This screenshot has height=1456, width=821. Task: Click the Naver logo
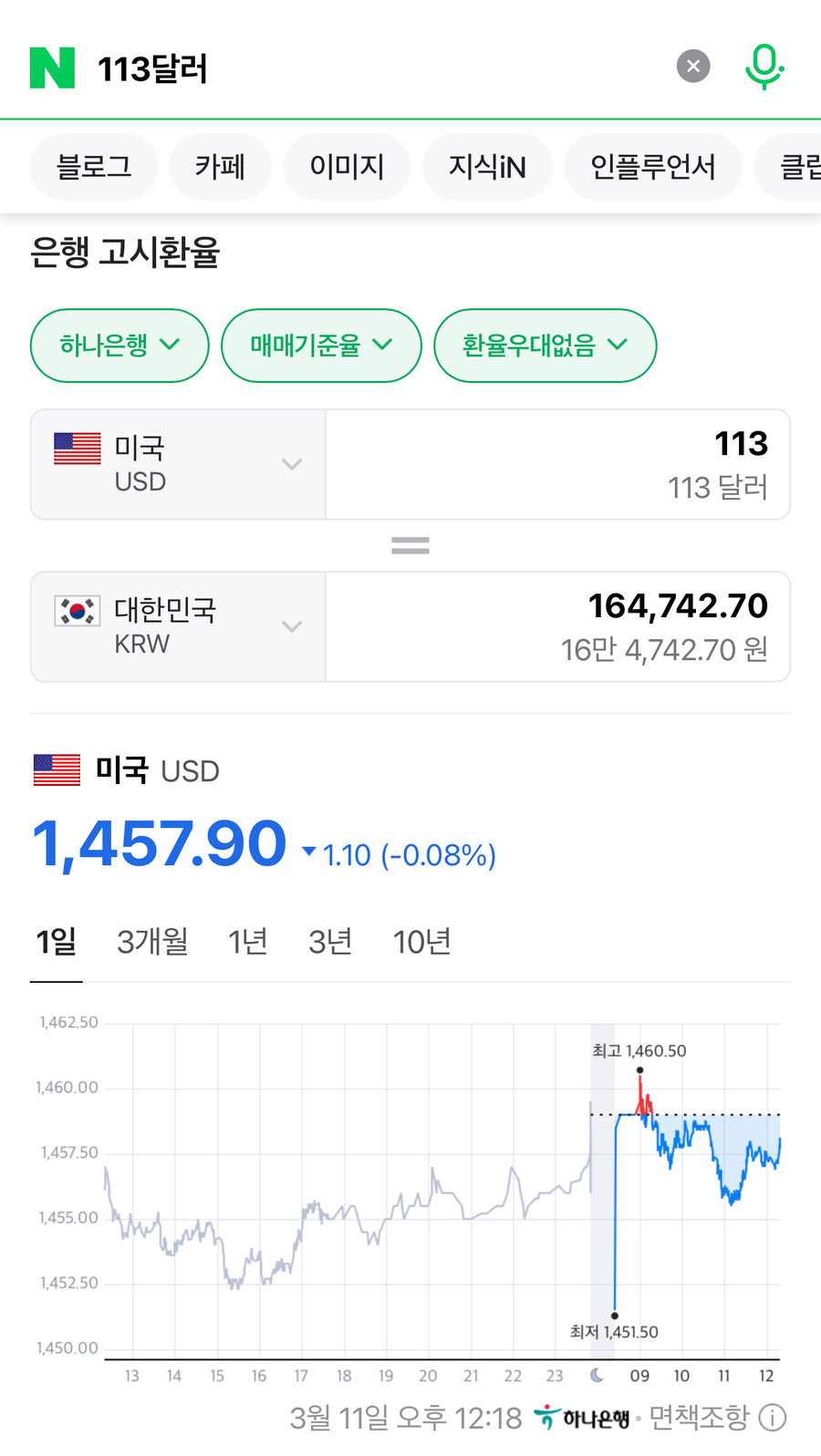53,65
